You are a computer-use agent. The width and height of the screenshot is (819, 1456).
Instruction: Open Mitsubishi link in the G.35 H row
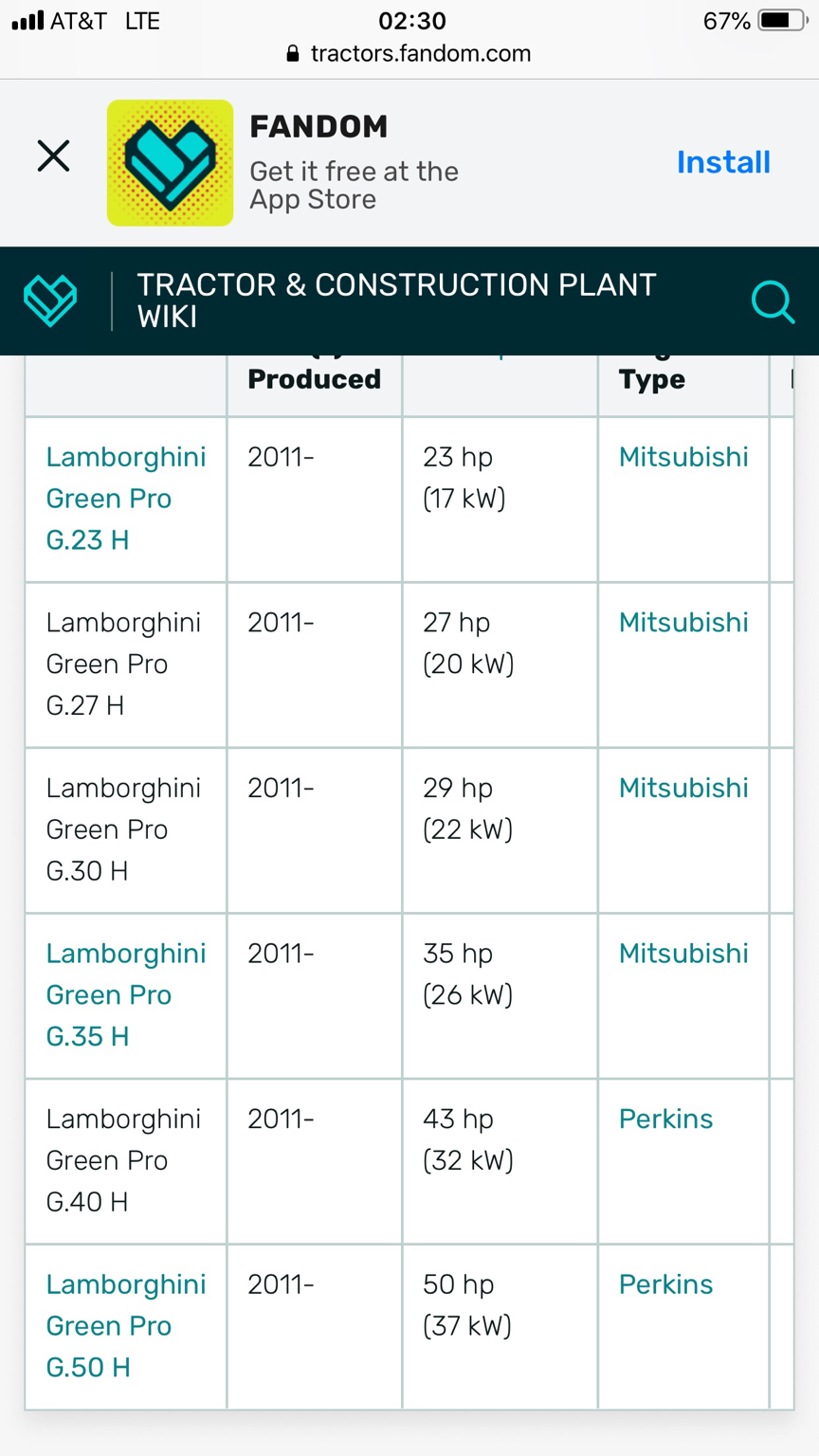click(682, 954)
